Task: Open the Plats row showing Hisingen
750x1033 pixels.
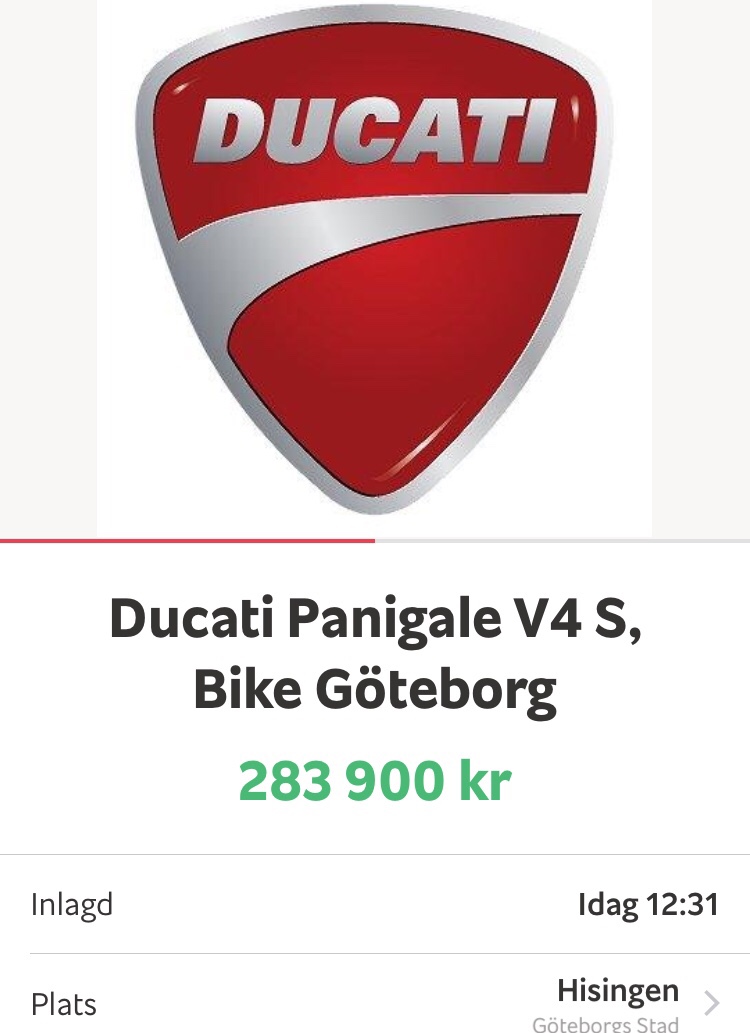Action: [x=375, y=1001]
